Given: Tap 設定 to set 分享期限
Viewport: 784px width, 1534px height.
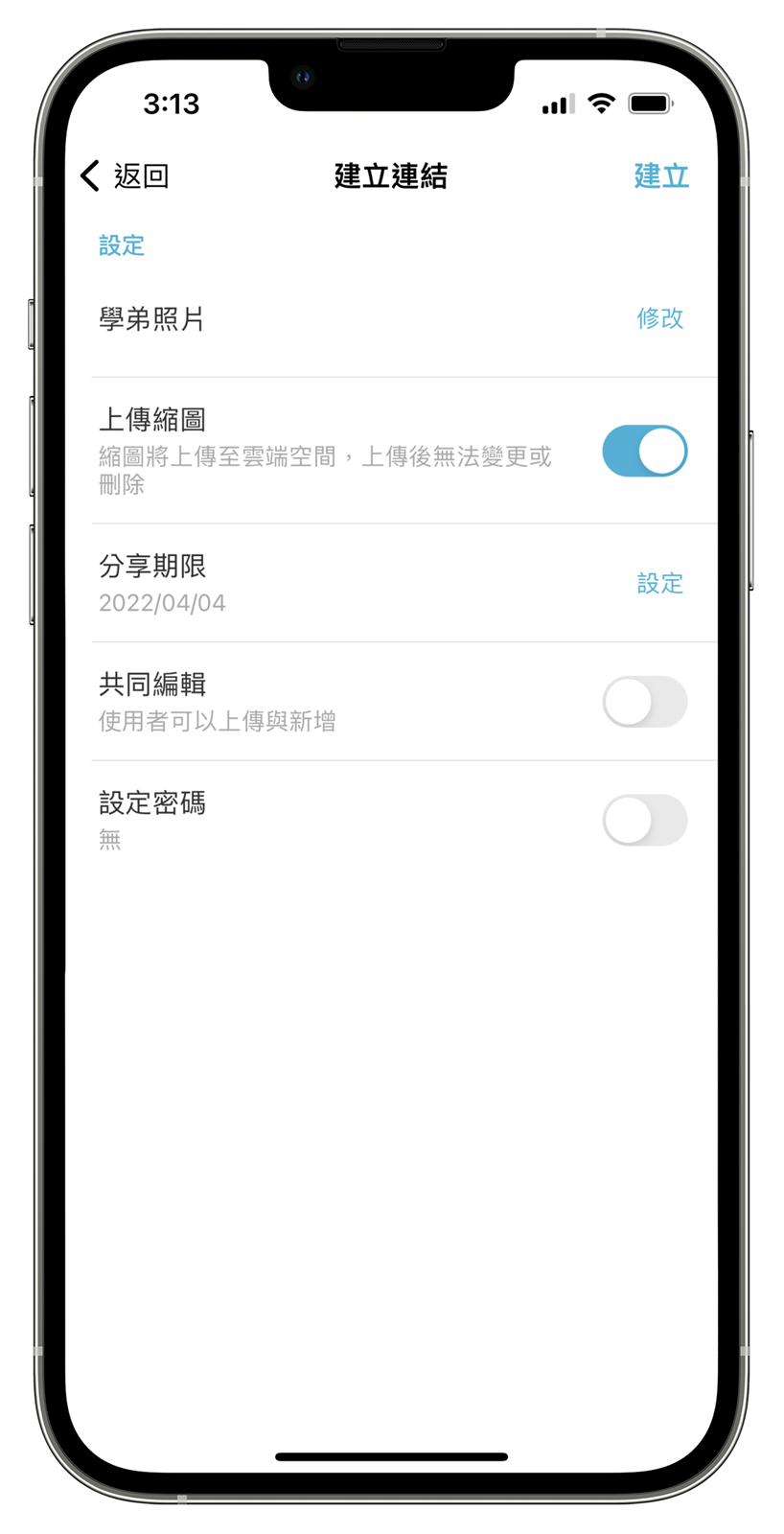Looking at the screenshot, I should [x=659, y=583].
